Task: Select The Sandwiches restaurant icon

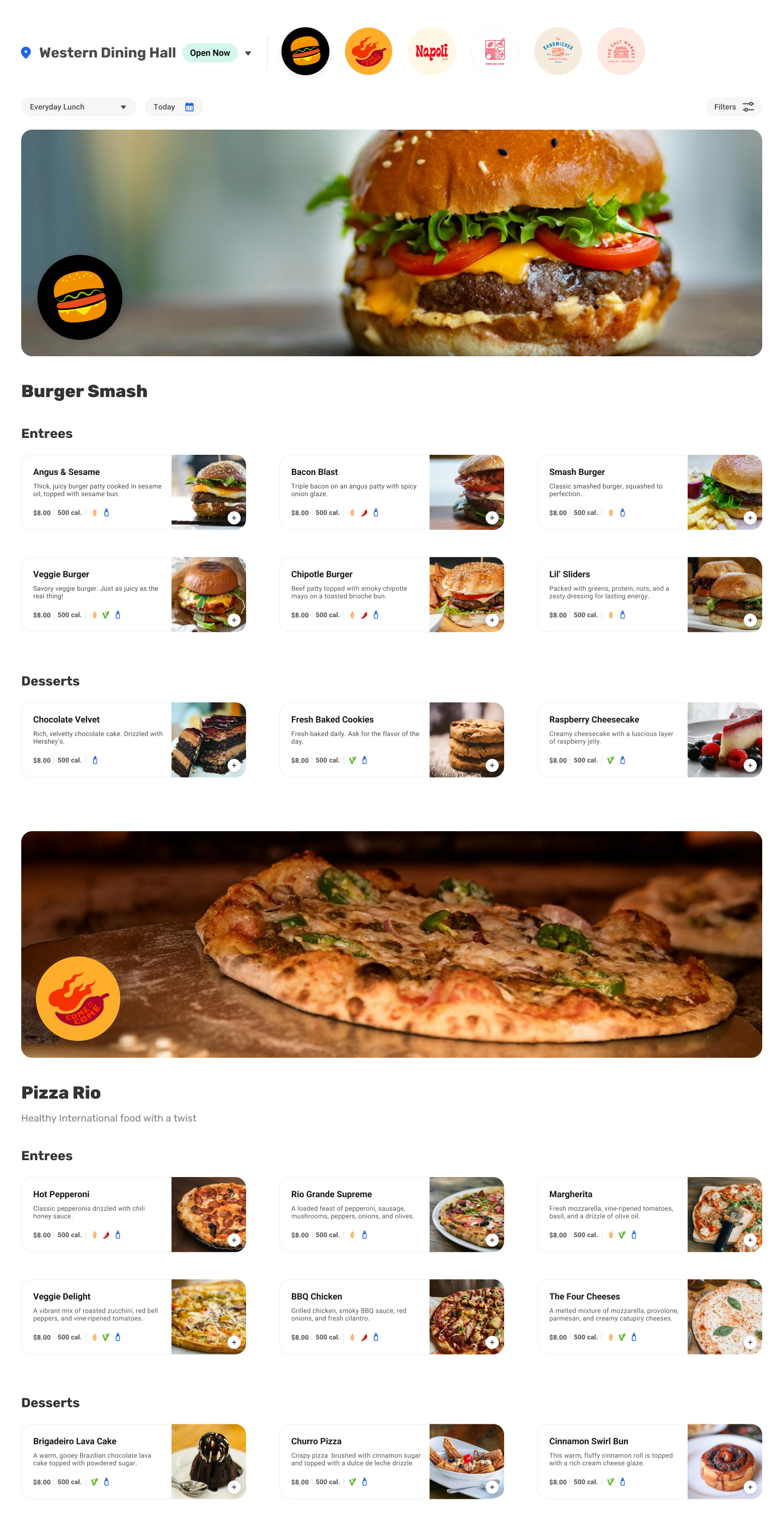Action: [558, 51]
